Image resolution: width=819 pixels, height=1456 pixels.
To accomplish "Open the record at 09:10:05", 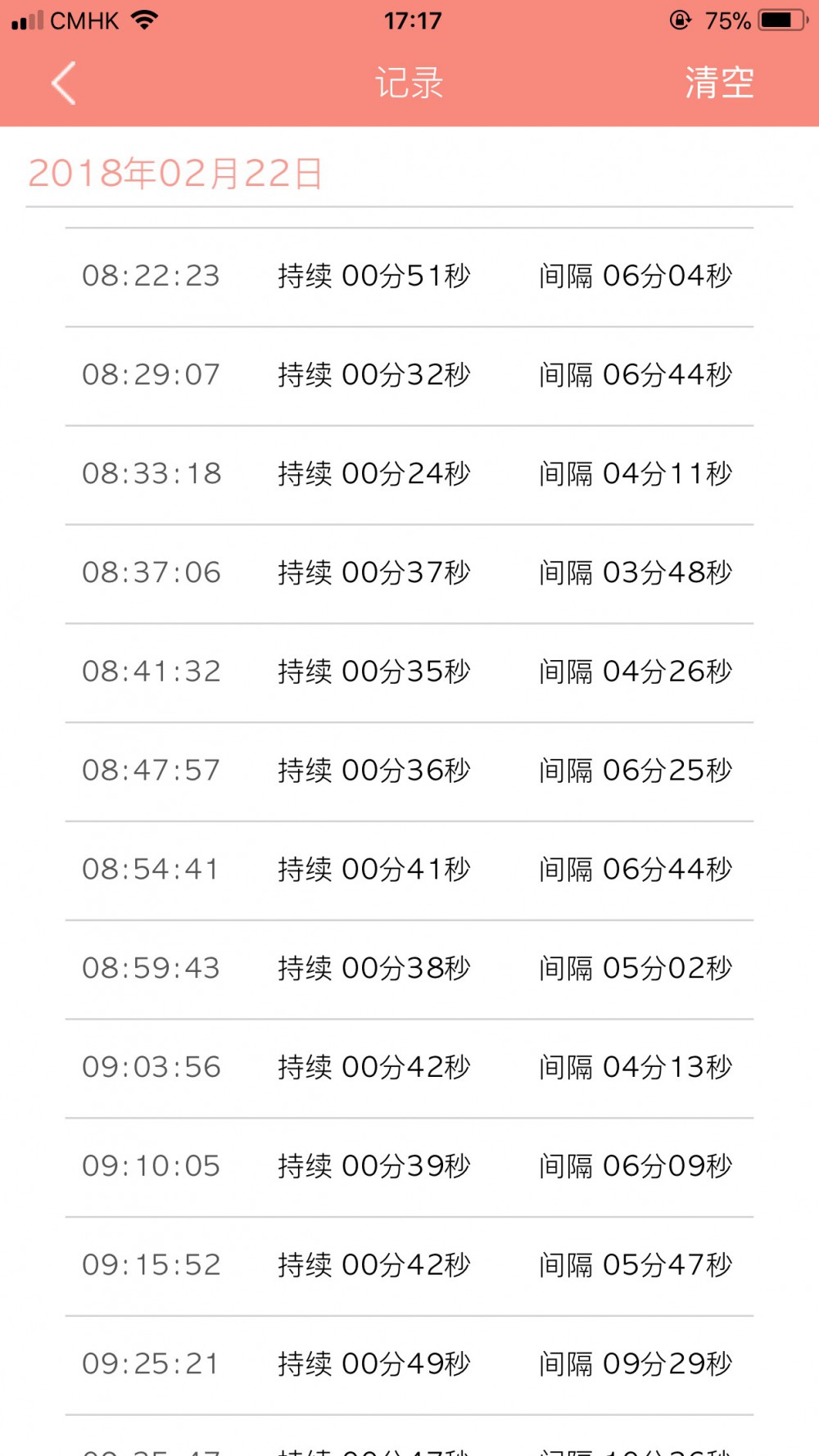I will click(x=409, y=1166).
